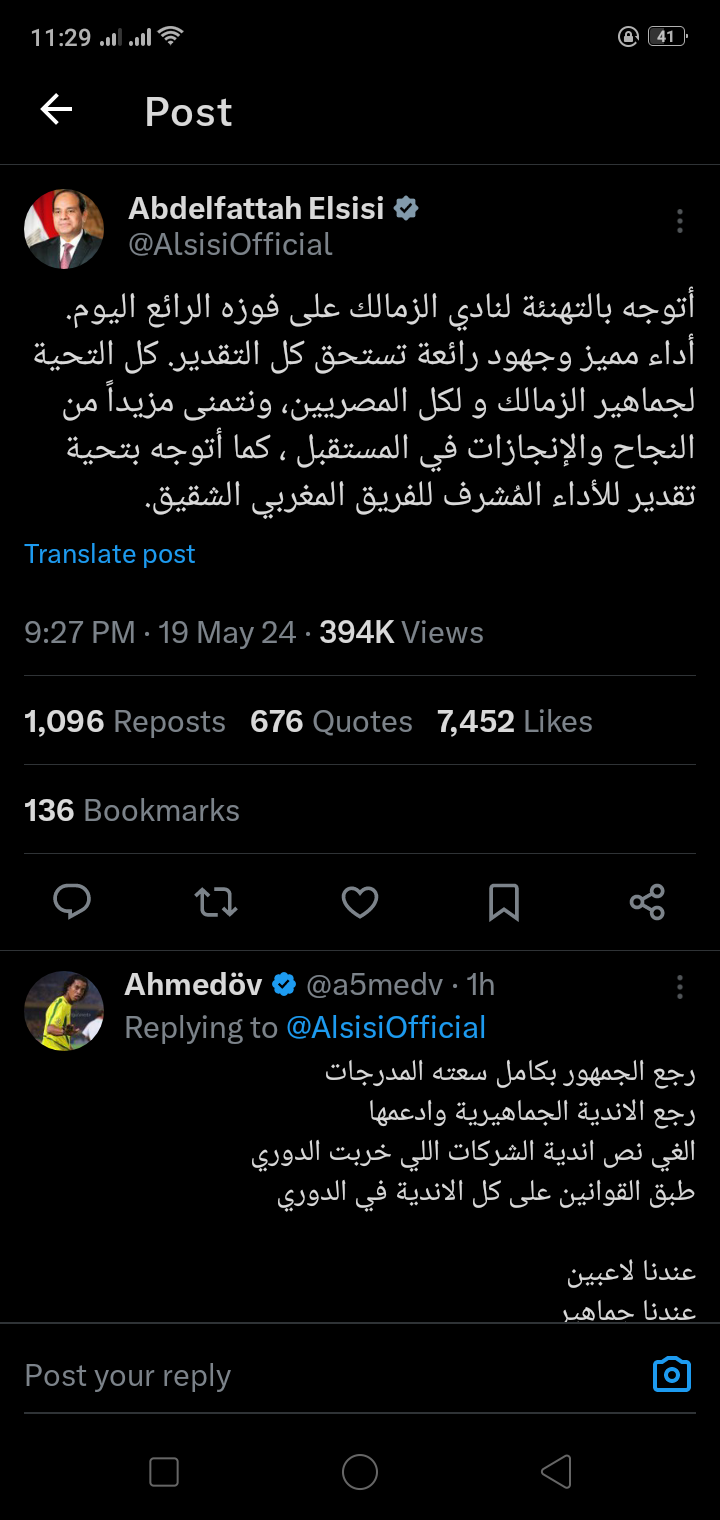The width and height of the screenshot is (720, 1520).
Task: Share this post
Action: pyautogui.click(x=647, y=902)
